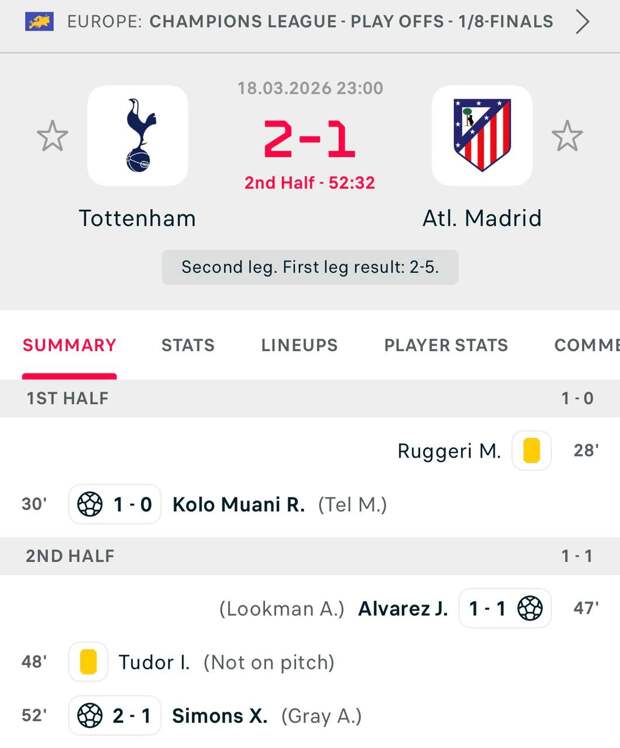
Task: Favorite Tottenham with the star icon
Action: point(52,136)
